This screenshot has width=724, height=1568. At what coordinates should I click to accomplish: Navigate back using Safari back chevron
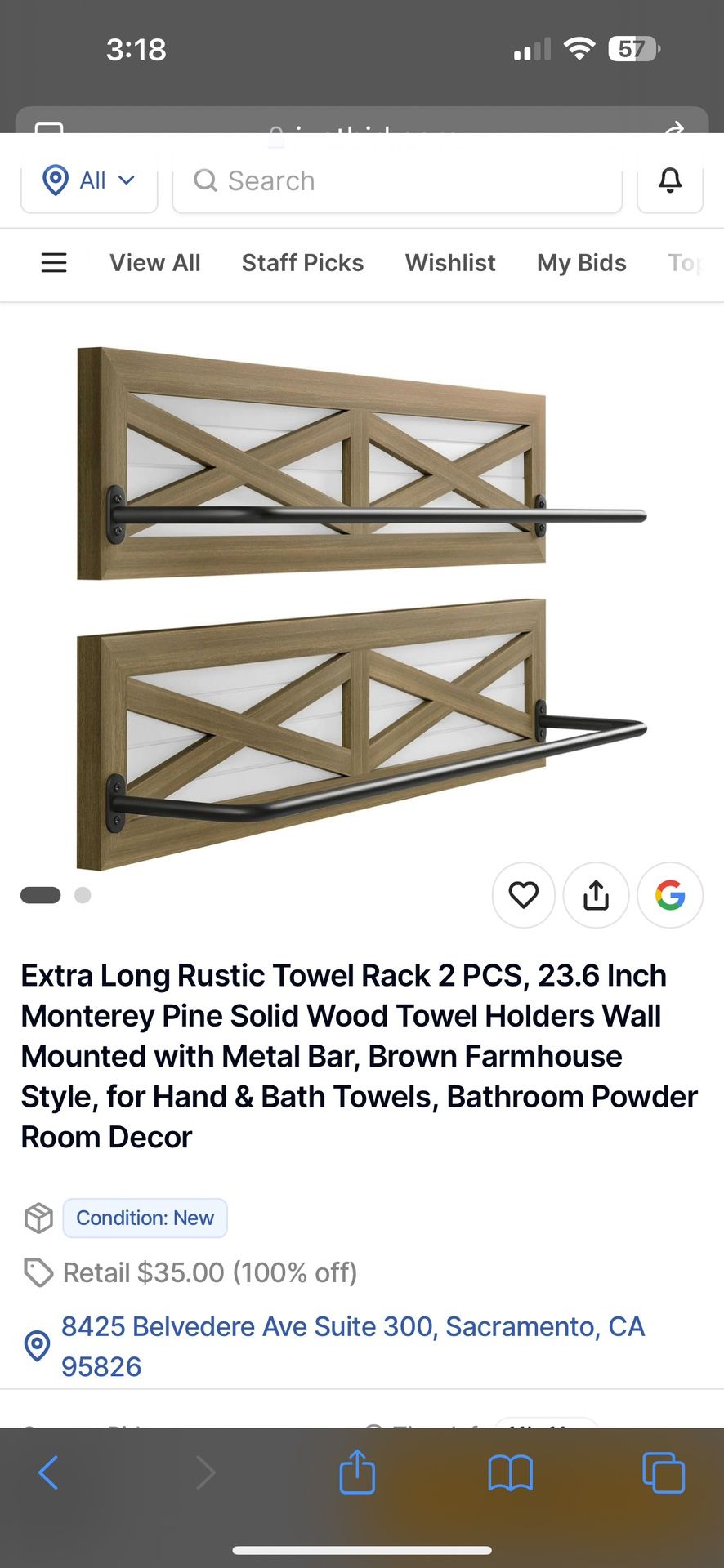pos(48,1473)
